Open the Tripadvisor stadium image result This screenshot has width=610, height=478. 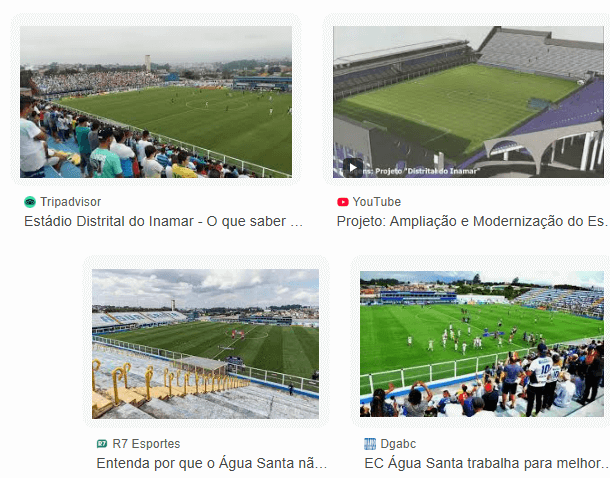pos(156,101)
